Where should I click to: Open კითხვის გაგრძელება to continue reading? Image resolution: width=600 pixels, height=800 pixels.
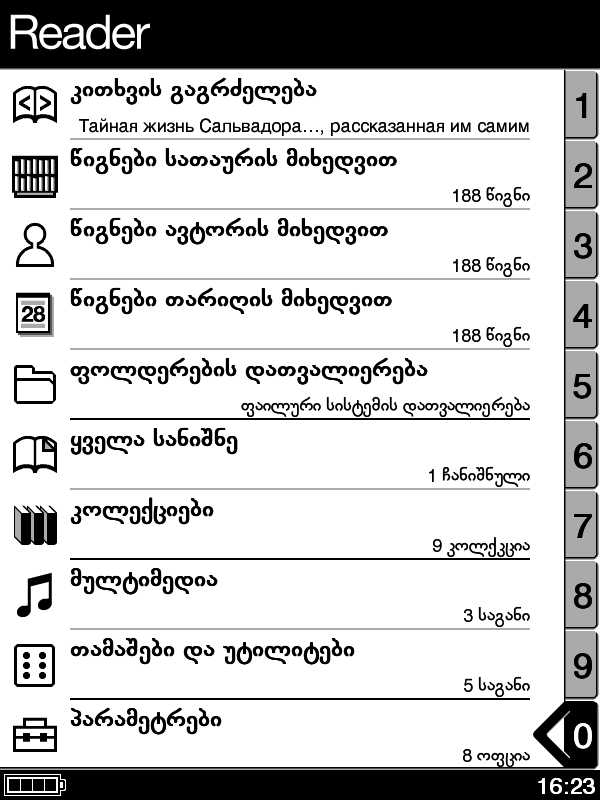click(x=280, y=105)
